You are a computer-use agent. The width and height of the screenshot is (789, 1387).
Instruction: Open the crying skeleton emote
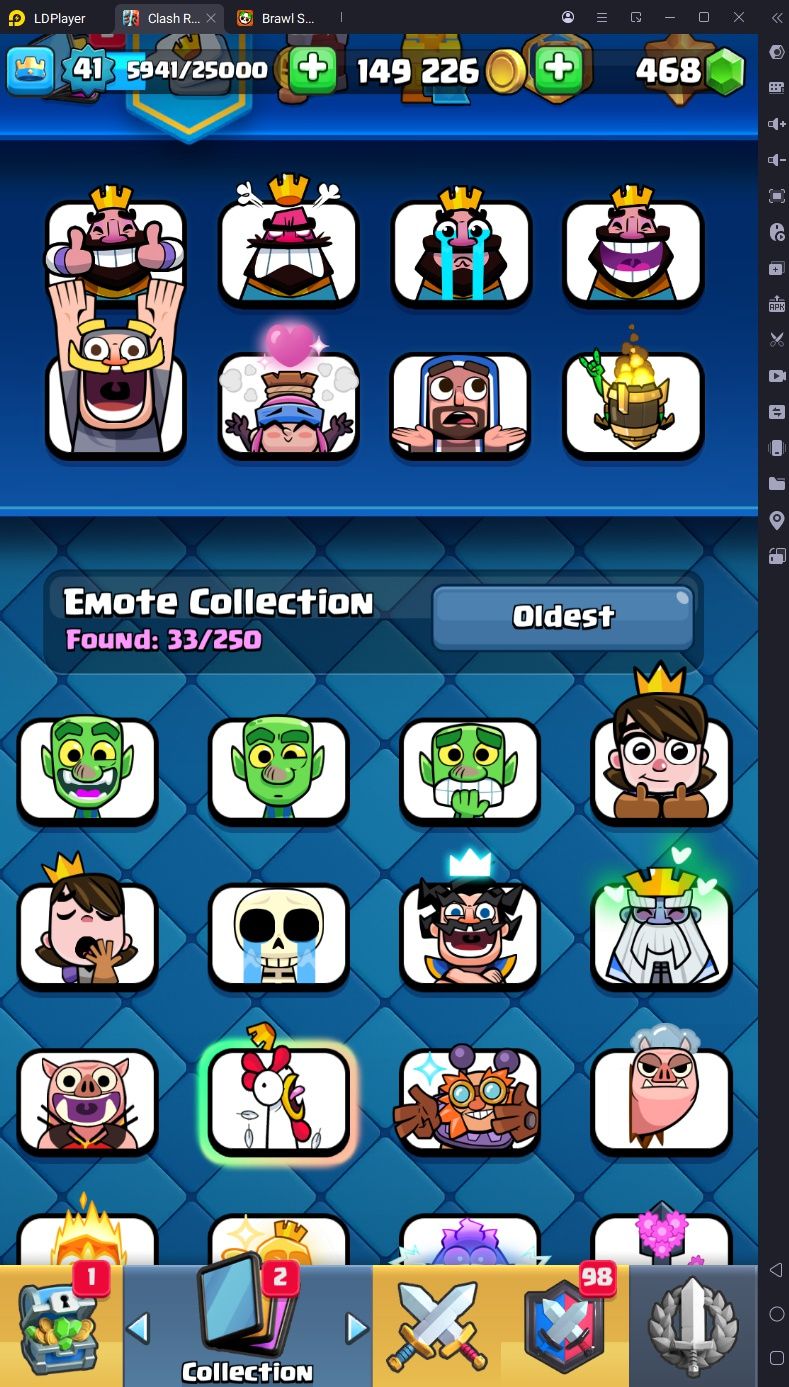(x=279, y=935)
